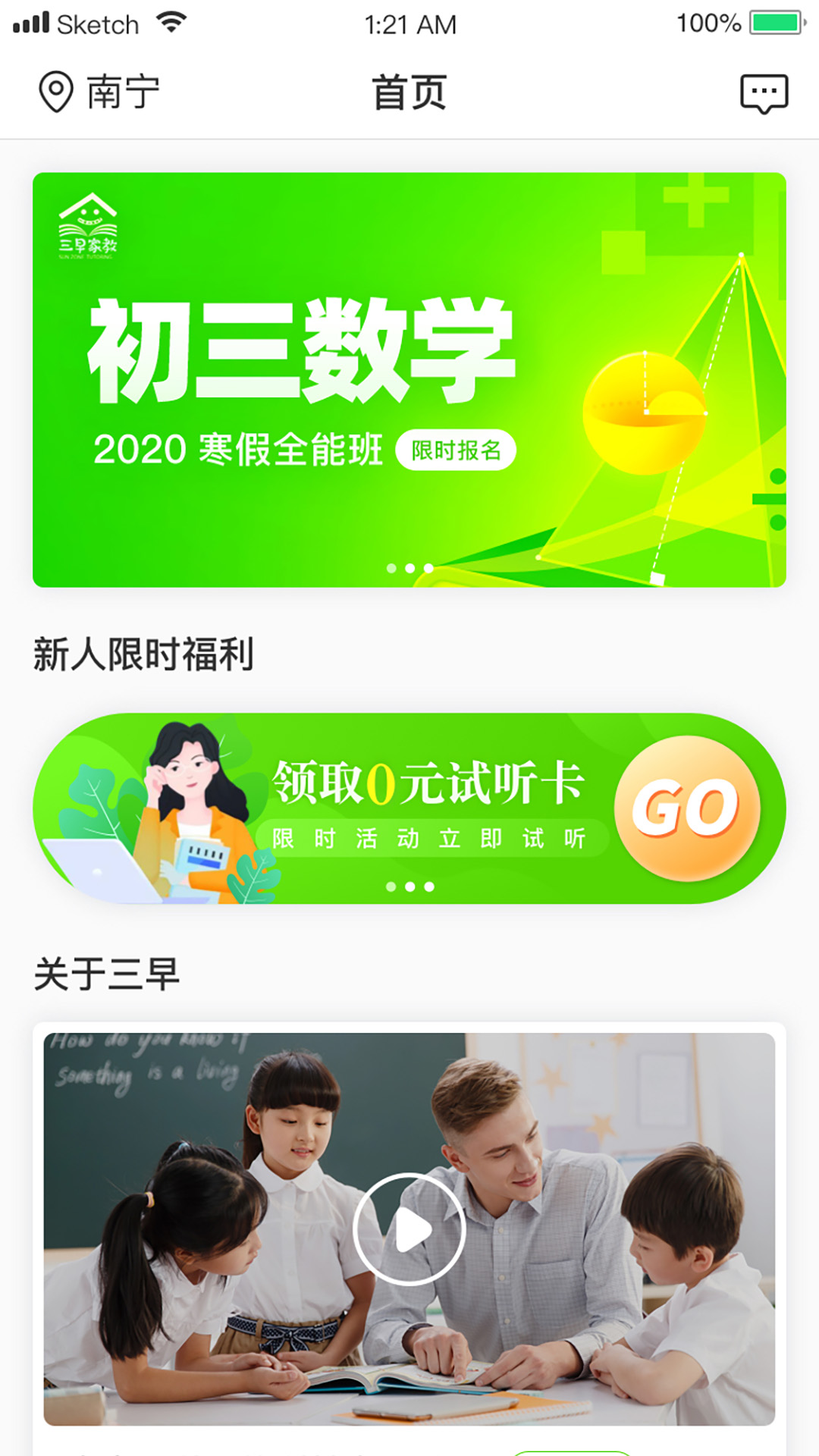
Task: Tap the orange GO button
Action: pyautogui.click(x=686, y=808)
